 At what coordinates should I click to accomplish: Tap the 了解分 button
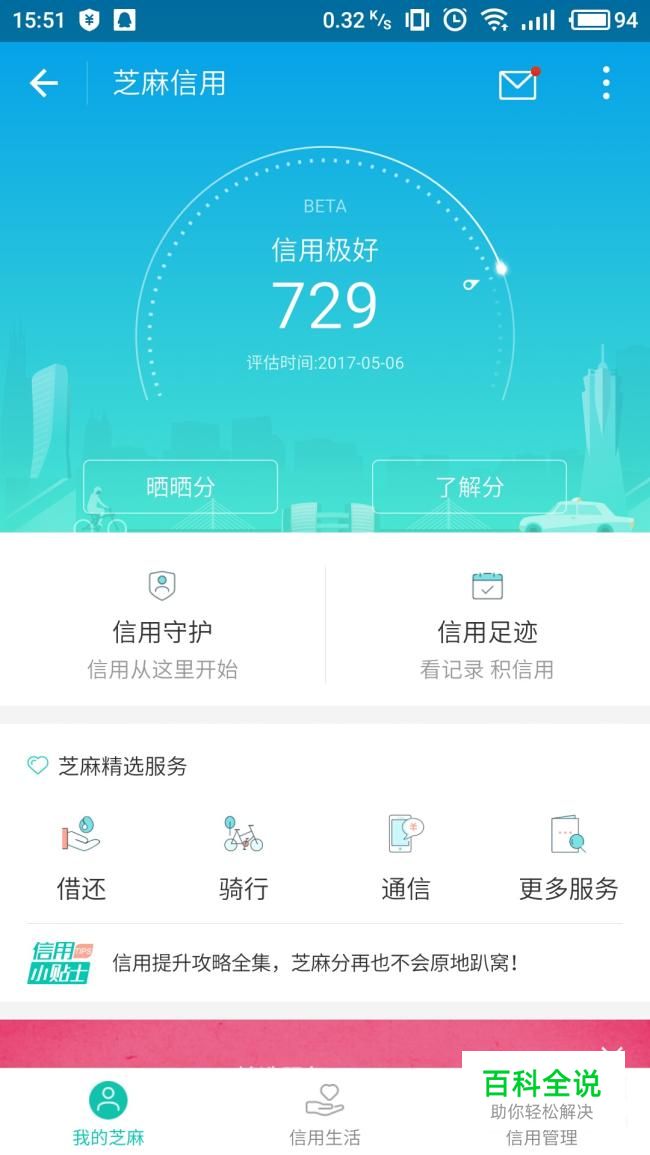click(469, 486)
